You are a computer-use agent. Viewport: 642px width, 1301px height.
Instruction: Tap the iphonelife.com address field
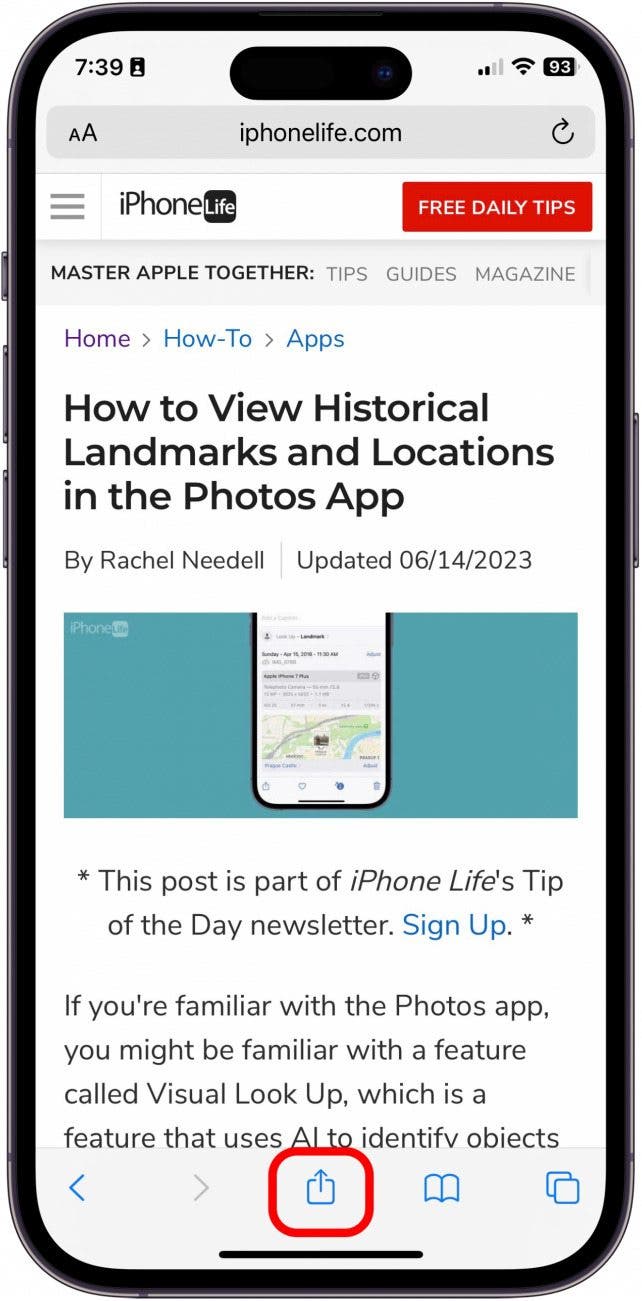coord(320,133)
